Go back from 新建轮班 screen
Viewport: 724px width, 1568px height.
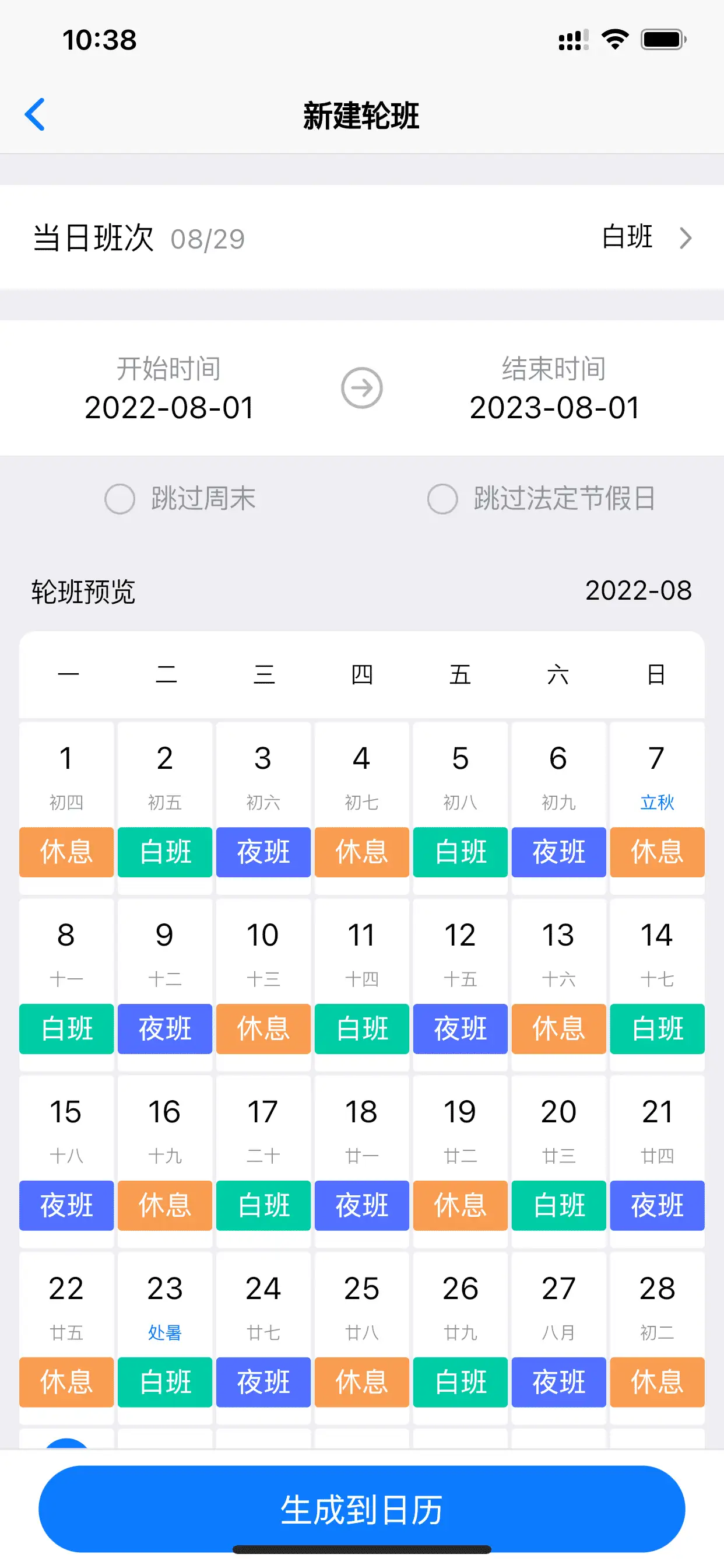[36, 114]
